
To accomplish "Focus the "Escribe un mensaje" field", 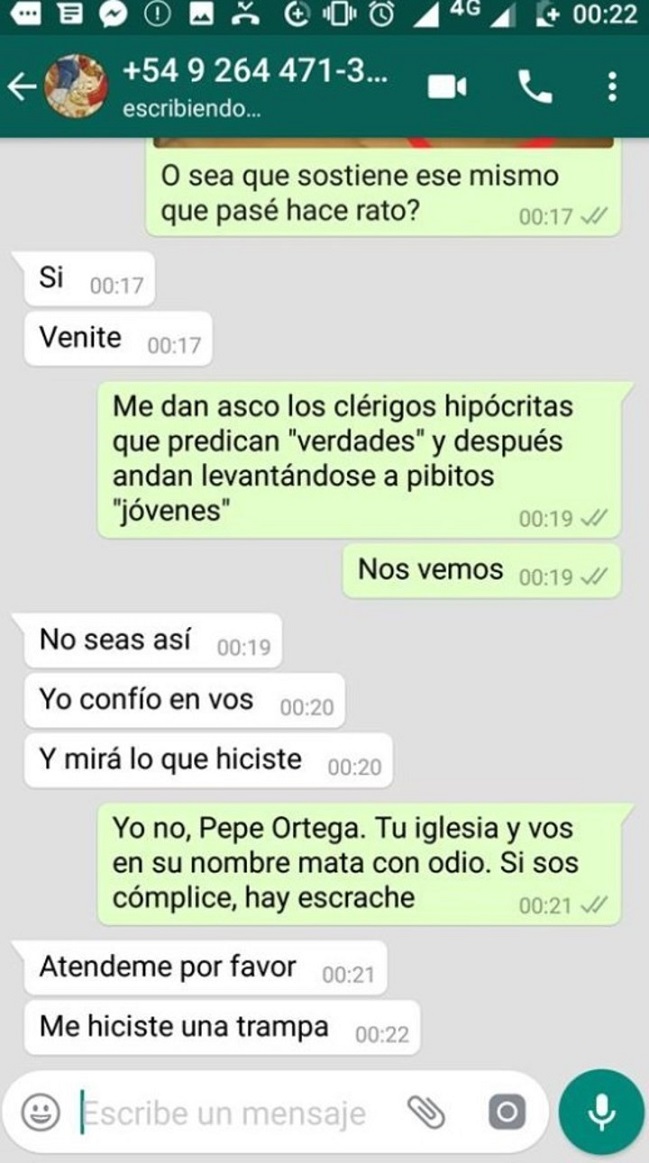I will click(225, 1112).
